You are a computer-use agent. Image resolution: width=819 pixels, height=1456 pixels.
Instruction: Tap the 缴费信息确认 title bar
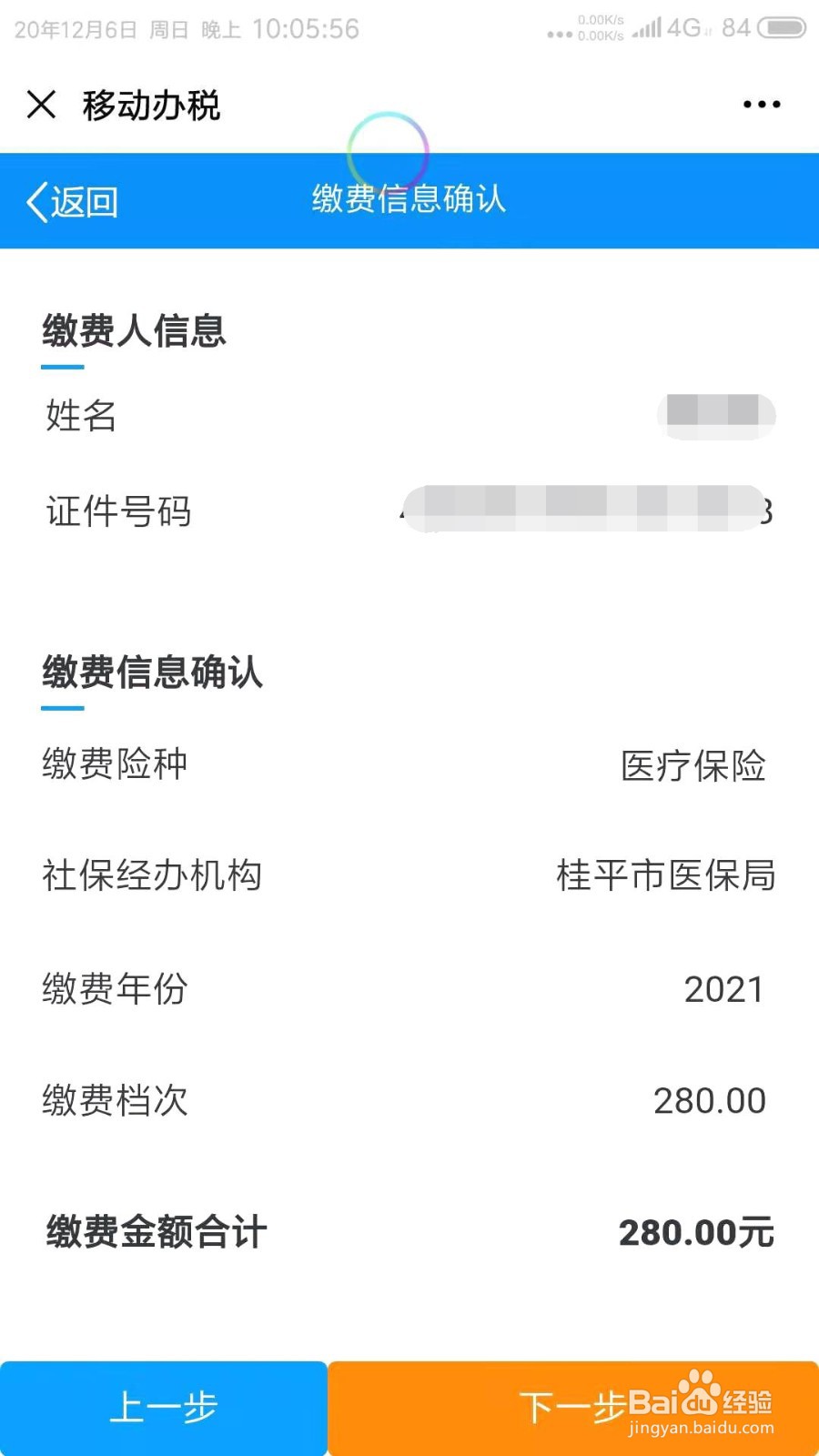[x=409, y=198]
